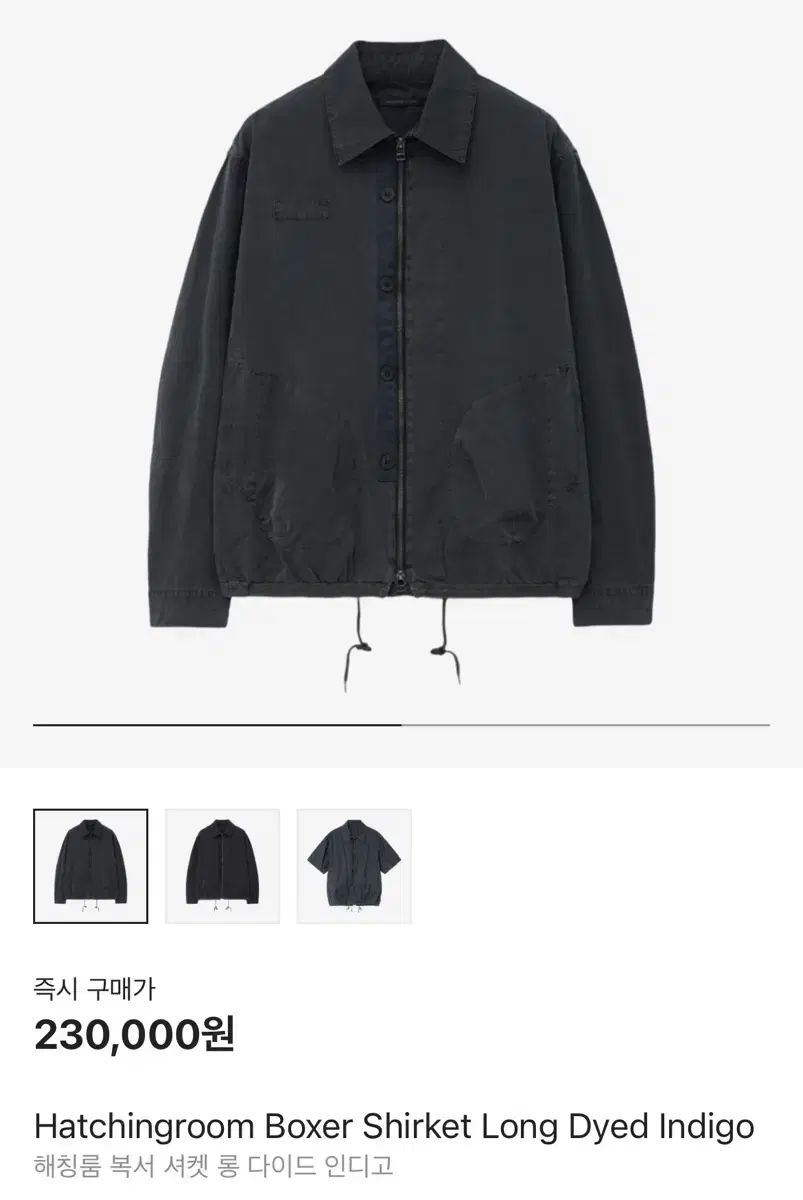803x1200 pixels.
Task: Select the first long-sleeve jacket thumbnail
Action: [91, 866]
